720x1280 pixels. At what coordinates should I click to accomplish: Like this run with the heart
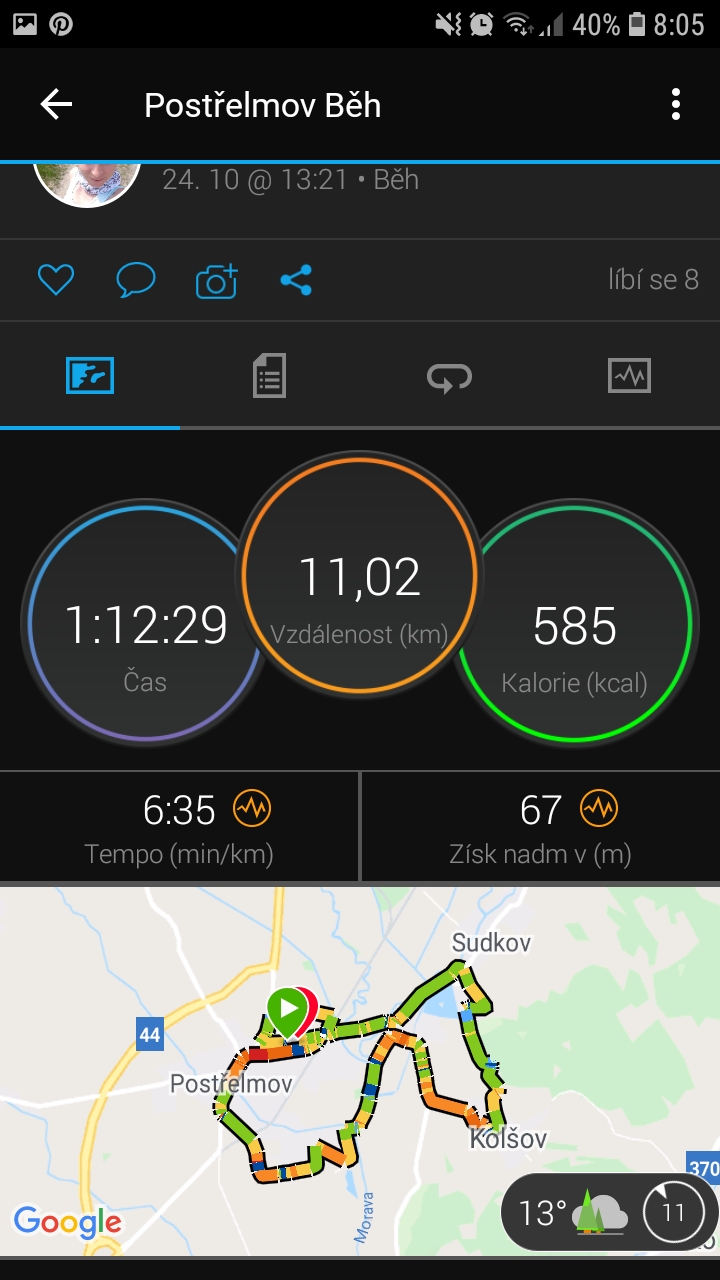[x=56, y=280]
